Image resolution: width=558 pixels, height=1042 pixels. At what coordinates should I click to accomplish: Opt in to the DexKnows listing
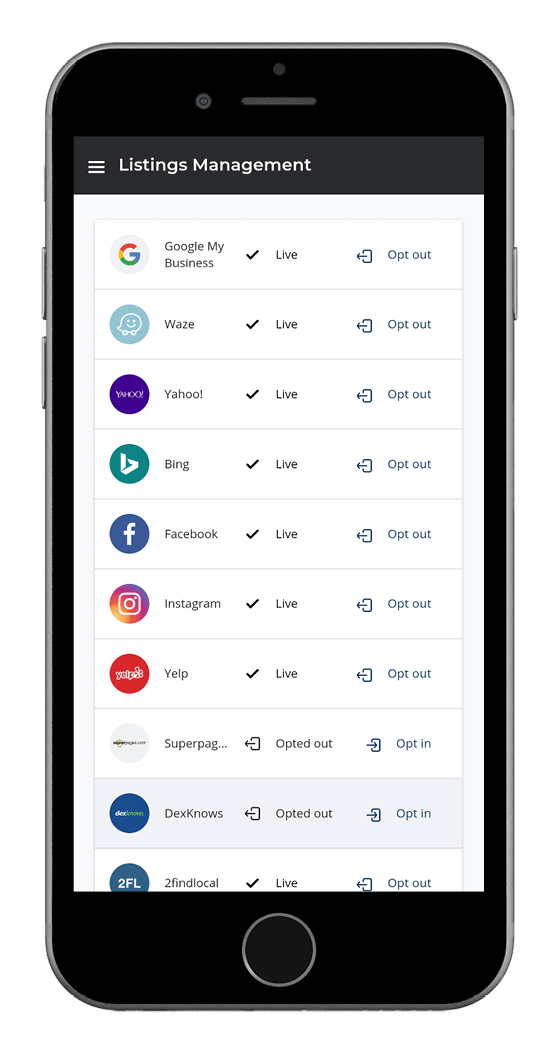(x=399, y=813)
